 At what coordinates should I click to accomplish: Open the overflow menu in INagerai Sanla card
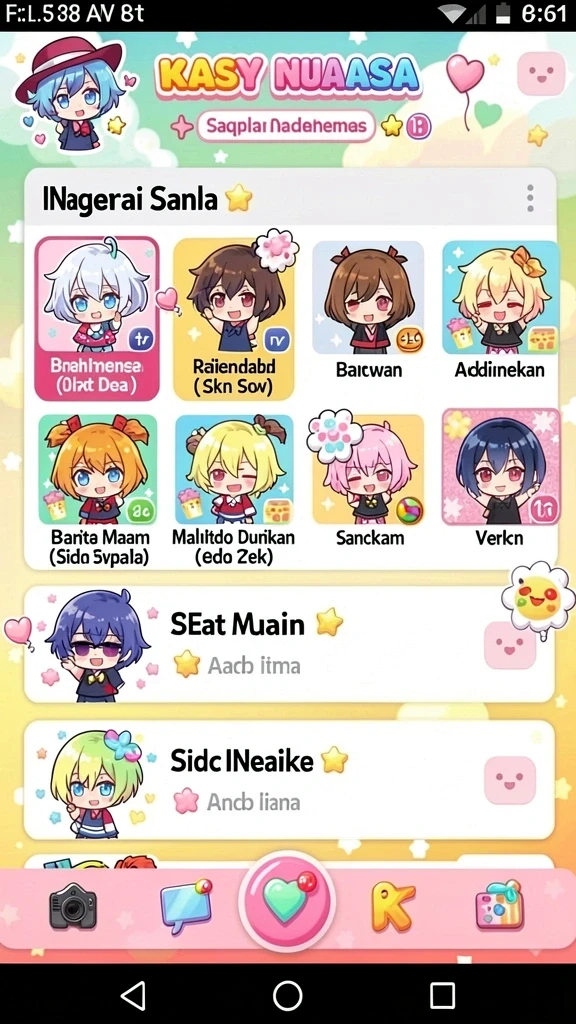pyautogui.click(x=530, y=198)
